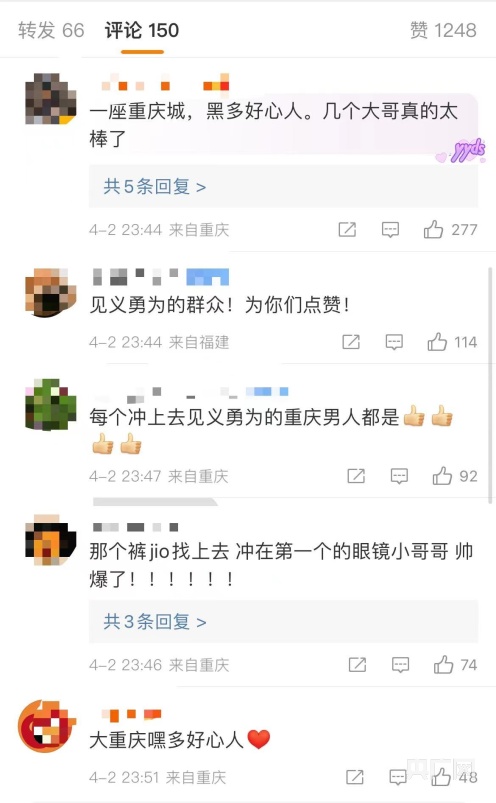Expand 共5条回复 replies
This screenshot has height=803, width=496.
(x=155, y=186)
